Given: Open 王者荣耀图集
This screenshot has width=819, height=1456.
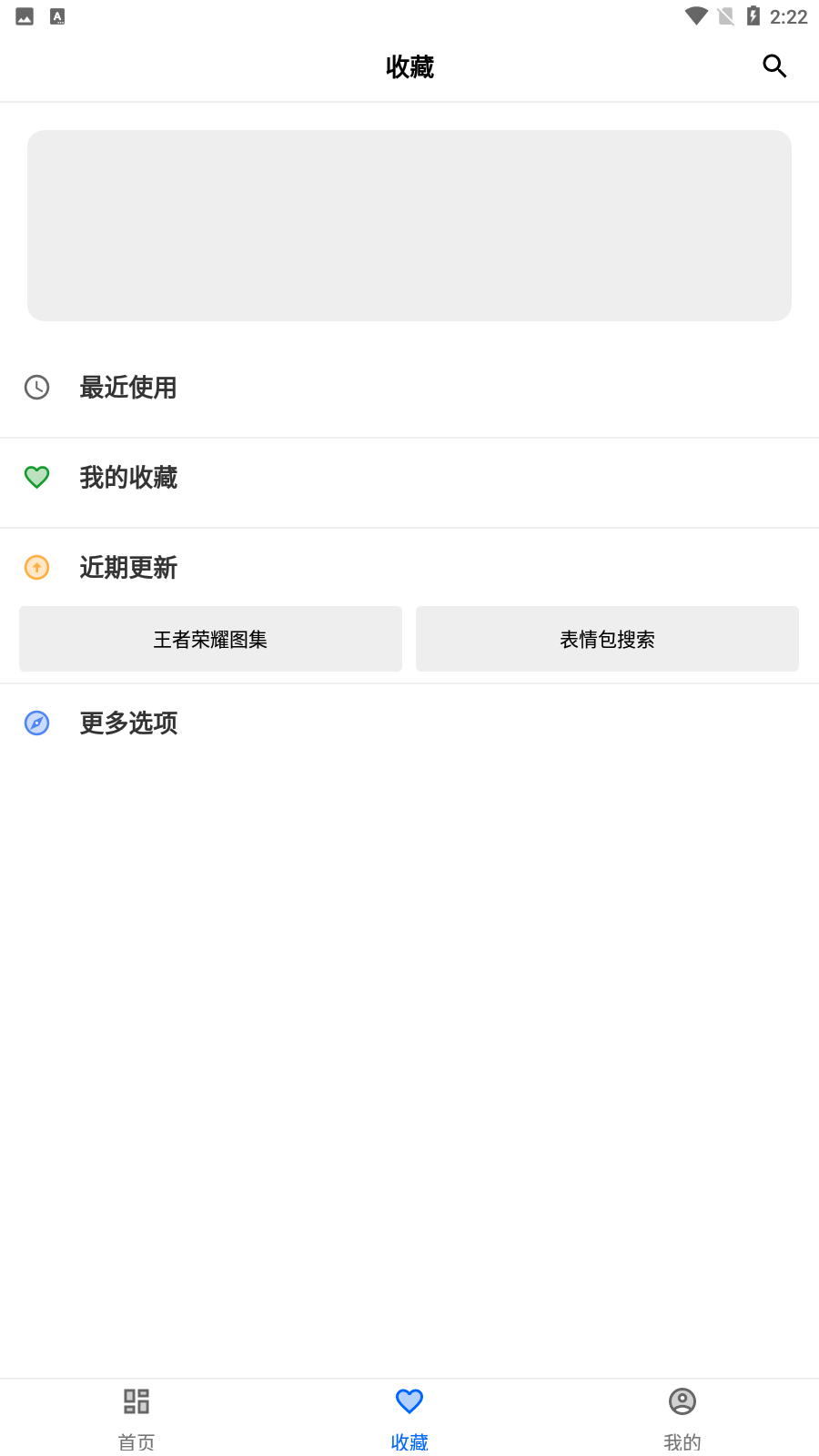Looking at the screenshot, I should point(210,638).
